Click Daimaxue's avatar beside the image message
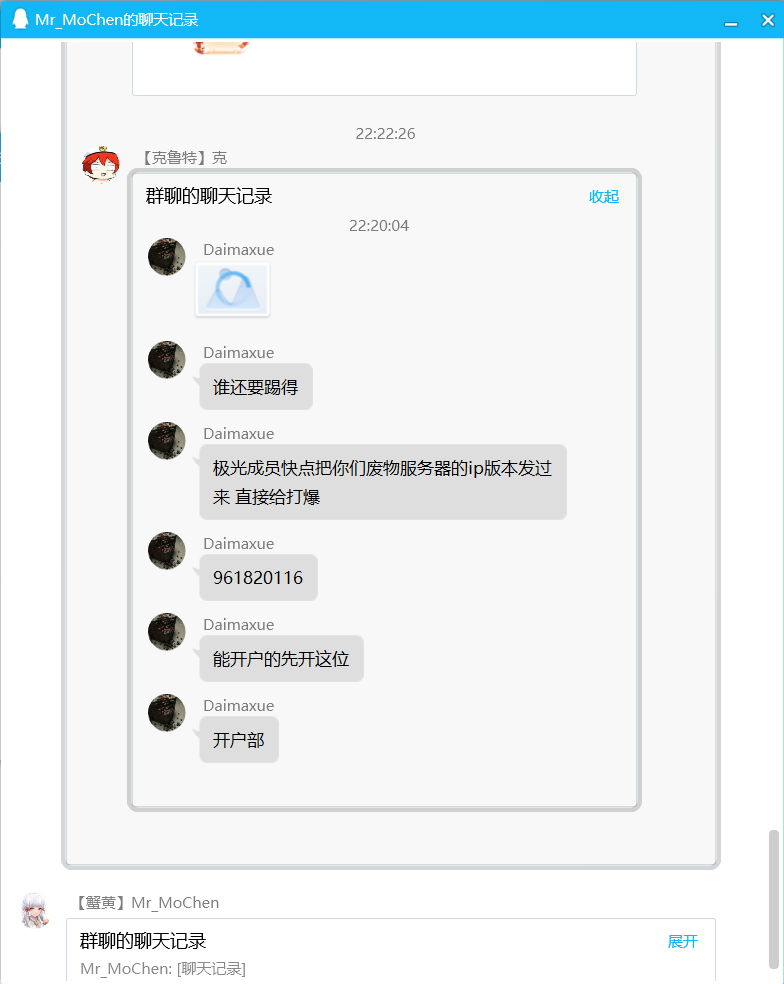 (x=166, y=256)
